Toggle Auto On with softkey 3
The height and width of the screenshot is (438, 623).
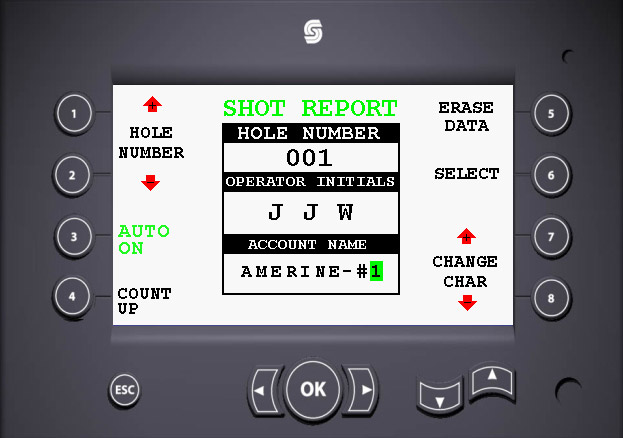coord(74,236)
